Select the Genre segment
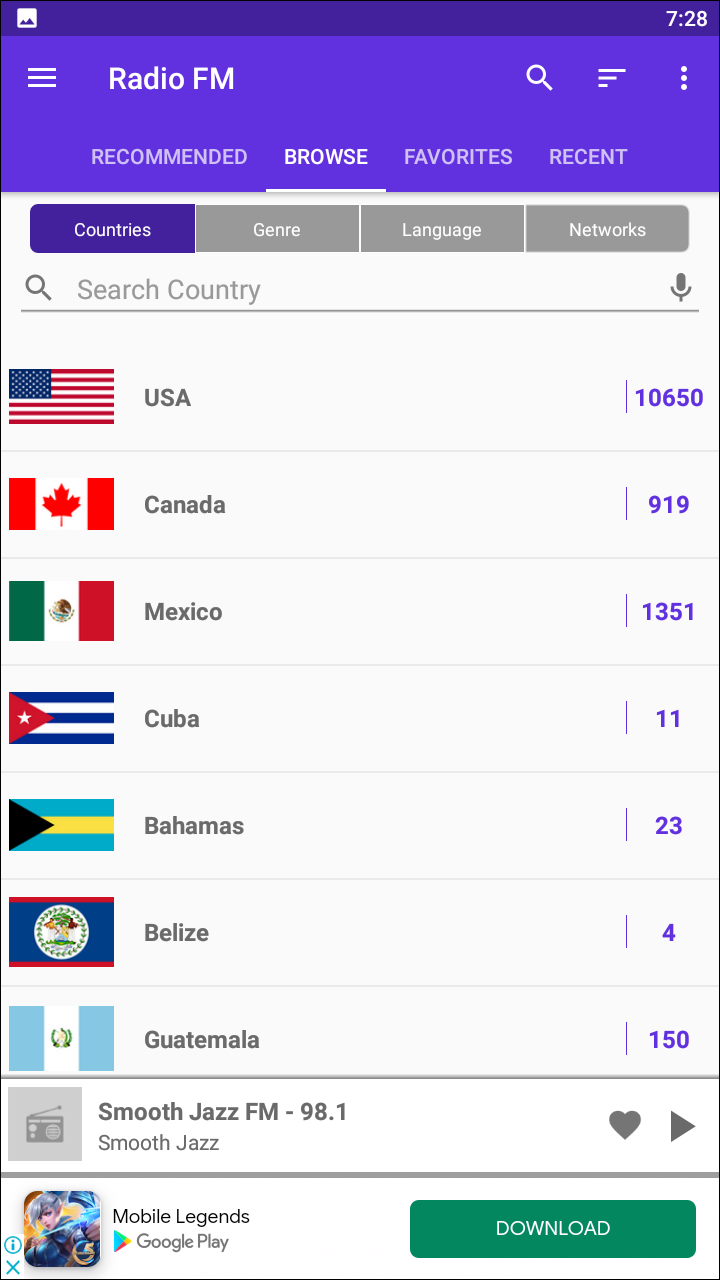Viewport: 720px width, 1280px height. [x=277, y=229]
